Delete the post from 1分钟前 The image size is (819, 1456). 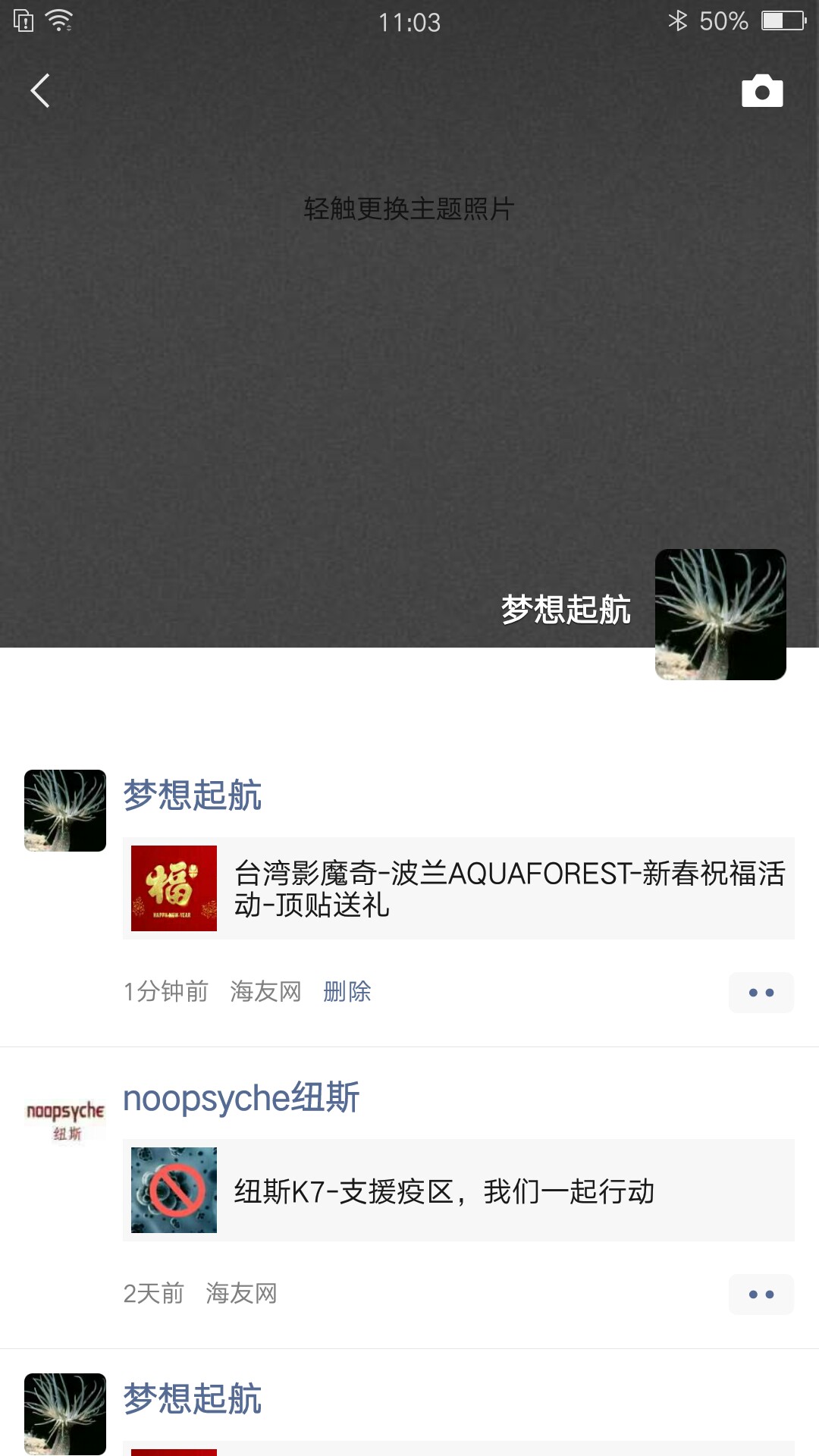point(347,991)
